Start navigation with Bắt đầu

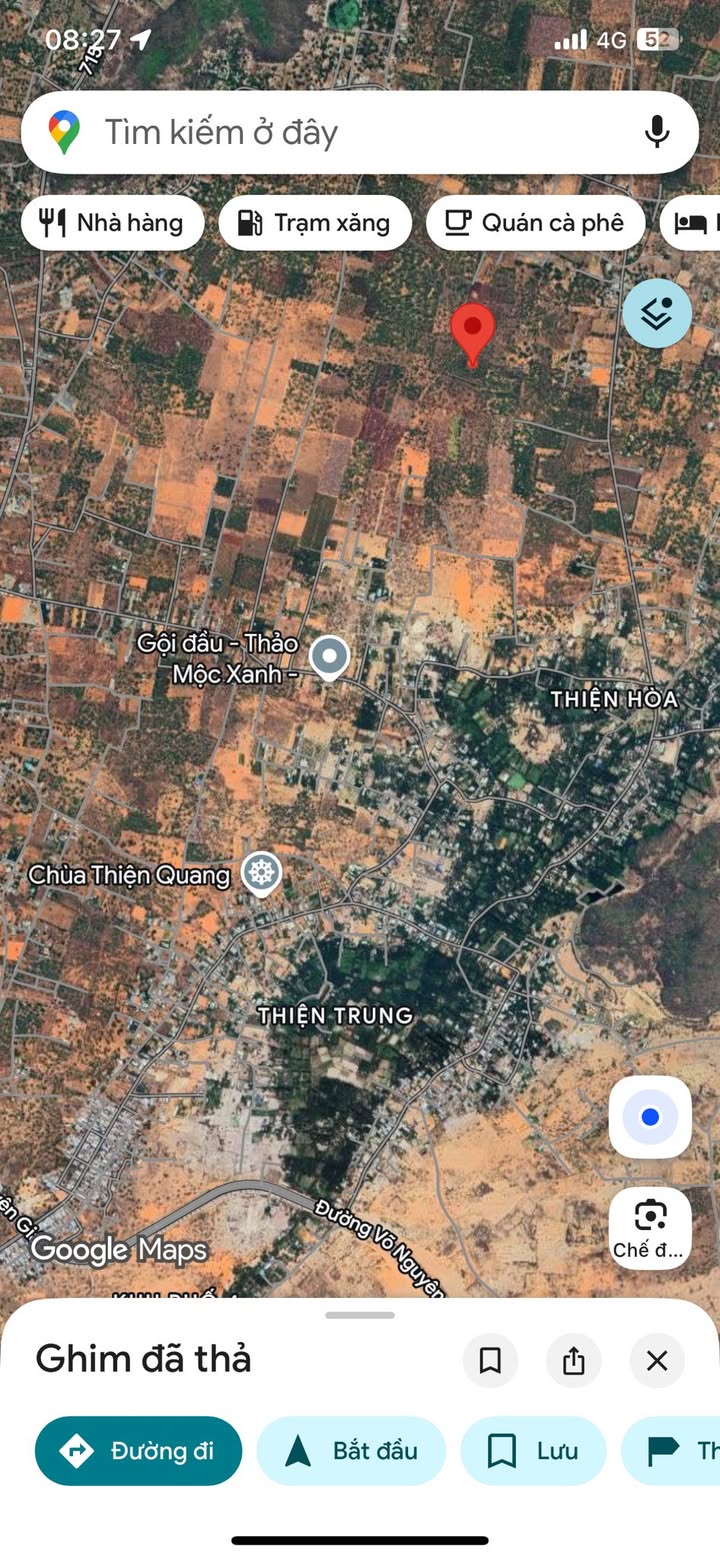click(351, 1451)
